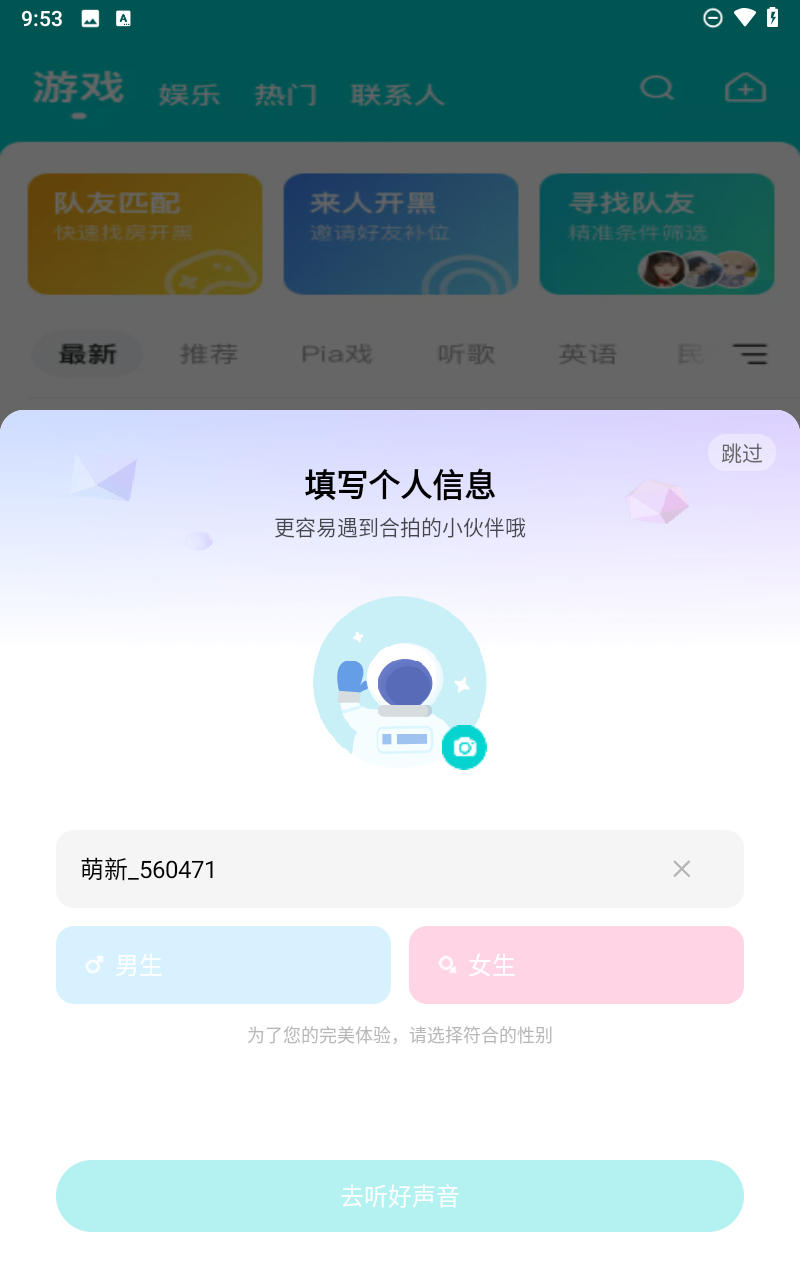Open the search icon in the top bar
The height and width of the screenshot is (1280, 800).
point(657,88)
